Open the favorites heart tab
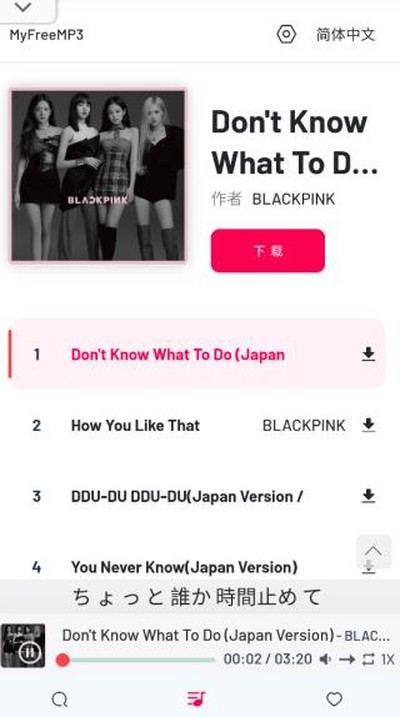This screenshot has height=717, width=400. 334,699
